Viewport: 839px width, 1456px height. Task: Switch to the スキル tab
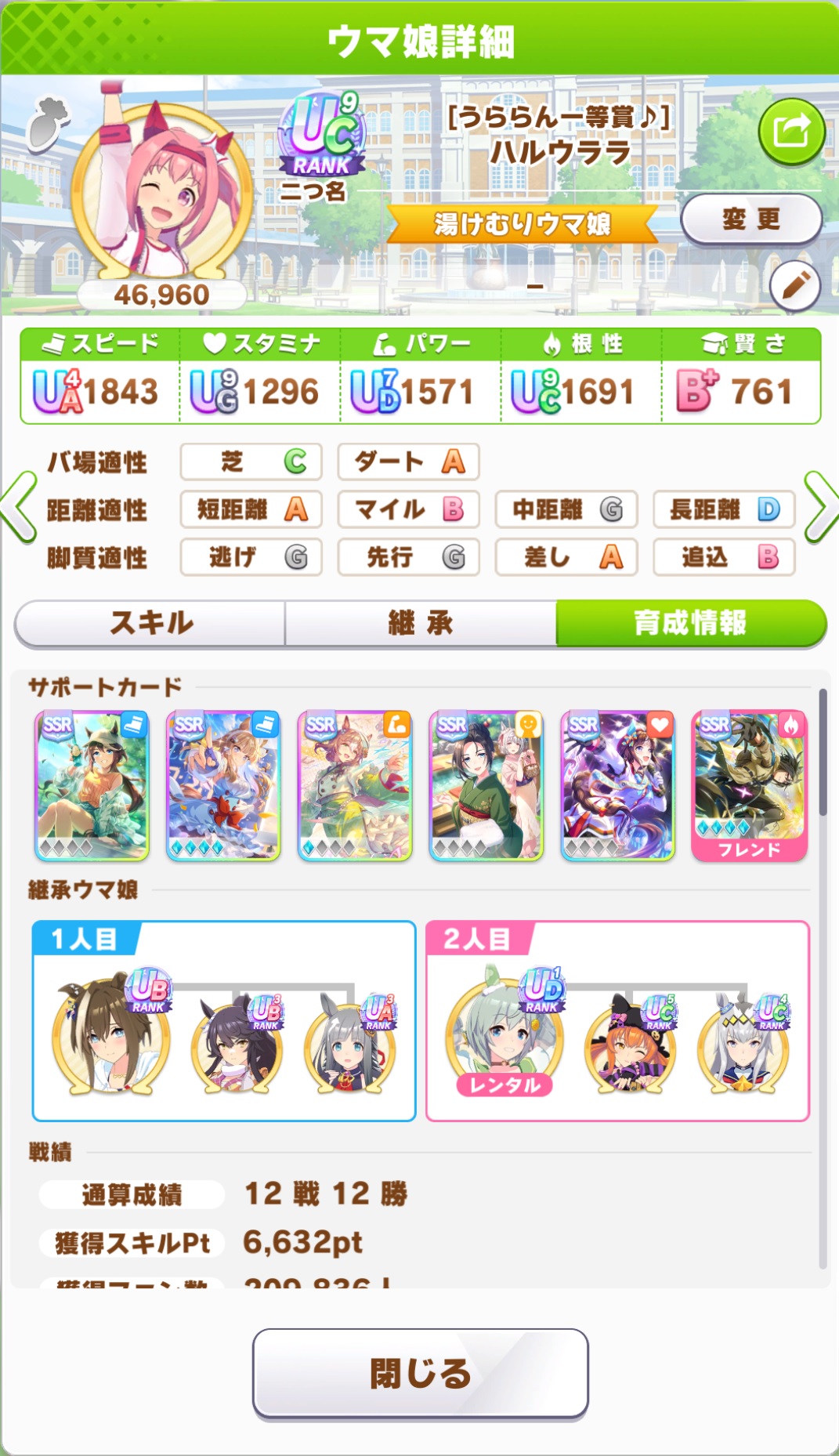(150, 624)
